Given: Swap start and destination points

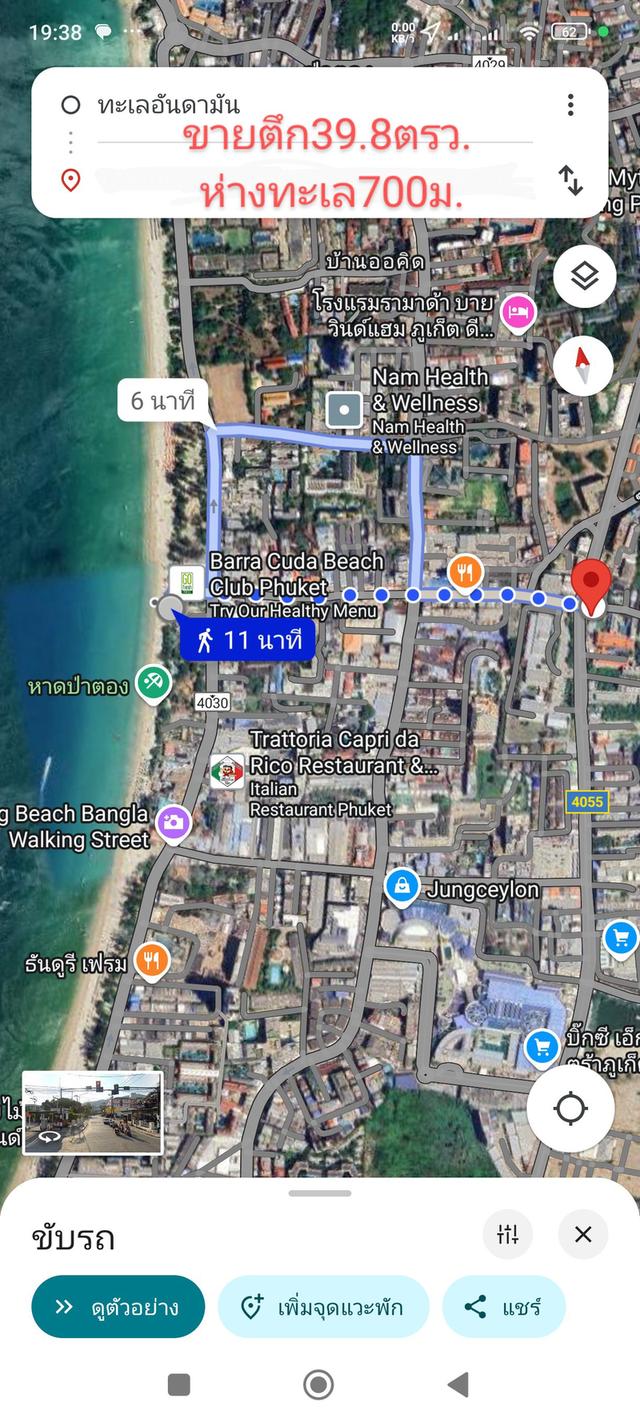Looking at the screenshot, I should pyautogui.click(x=570, y=180).
